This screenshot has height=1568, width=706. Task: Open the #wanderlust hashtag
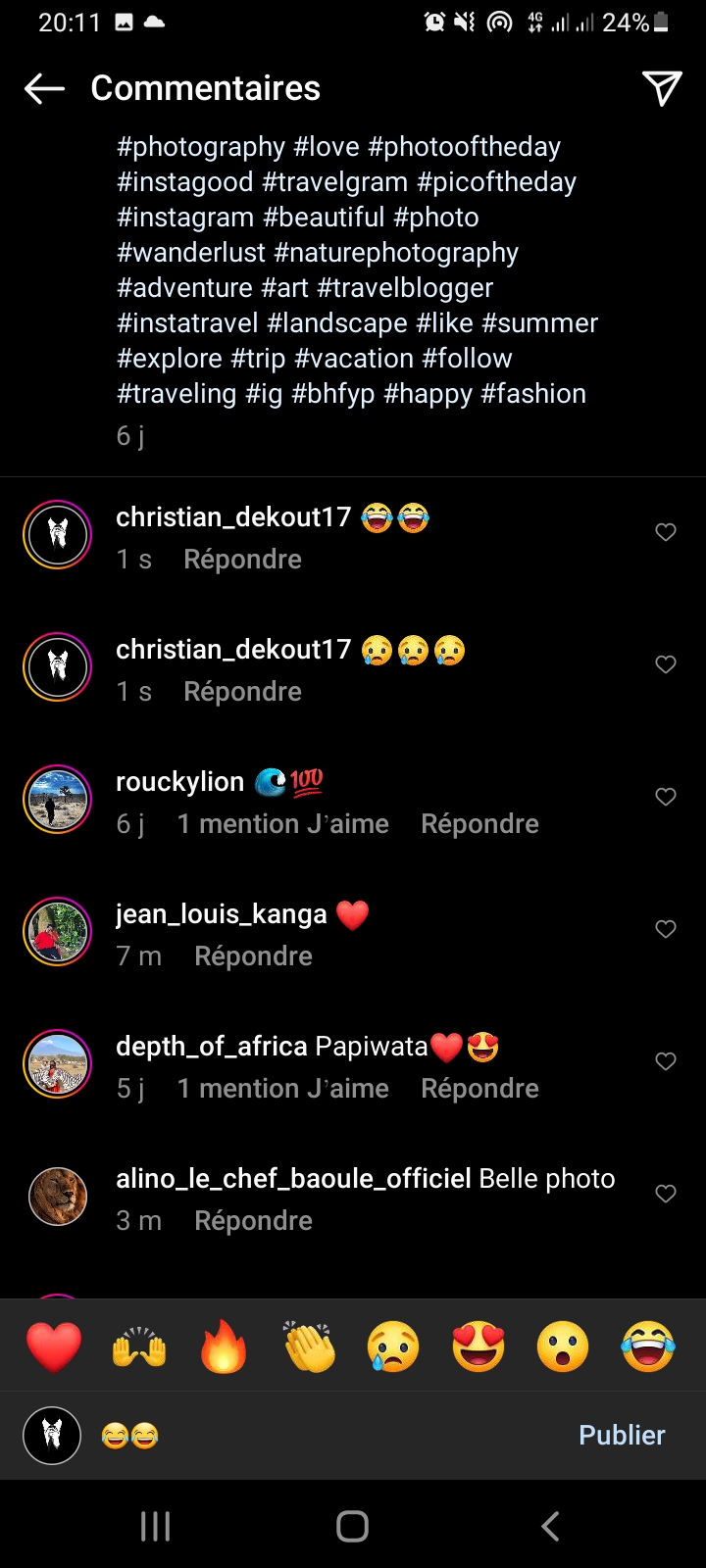click(x=191, y=253)
